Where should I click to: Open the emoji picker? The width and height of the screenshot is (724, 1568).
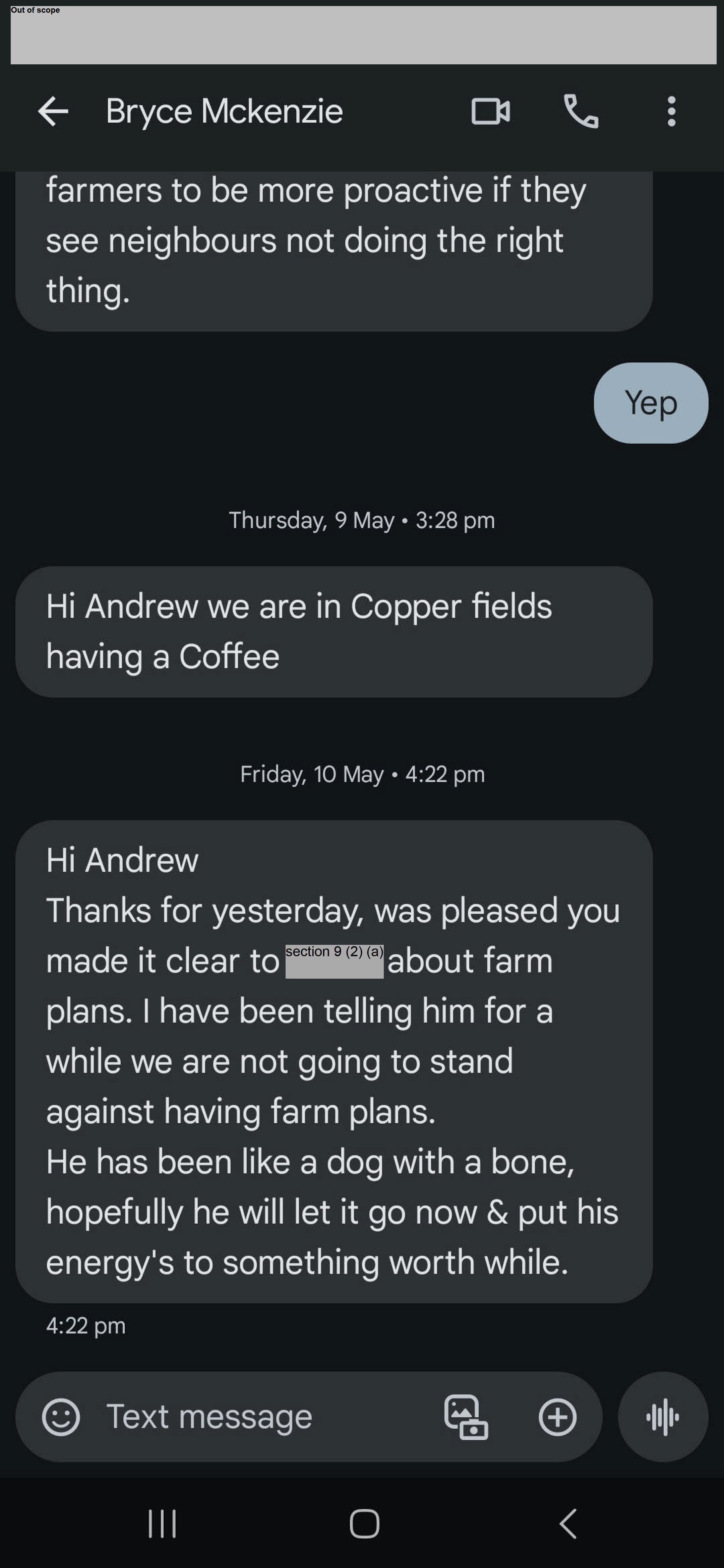pos(61,1417)
